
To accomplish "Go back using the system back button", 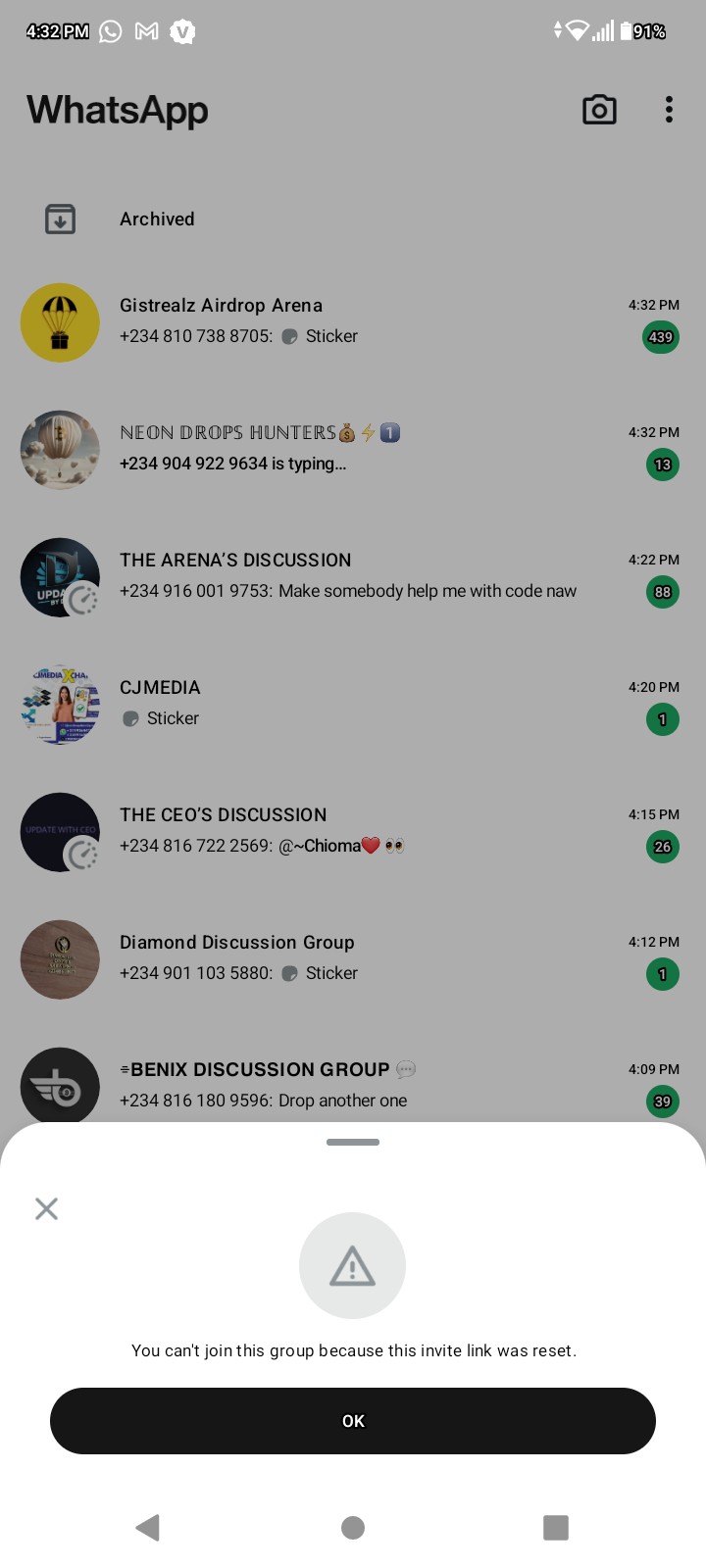I will tap(148, 1527).
